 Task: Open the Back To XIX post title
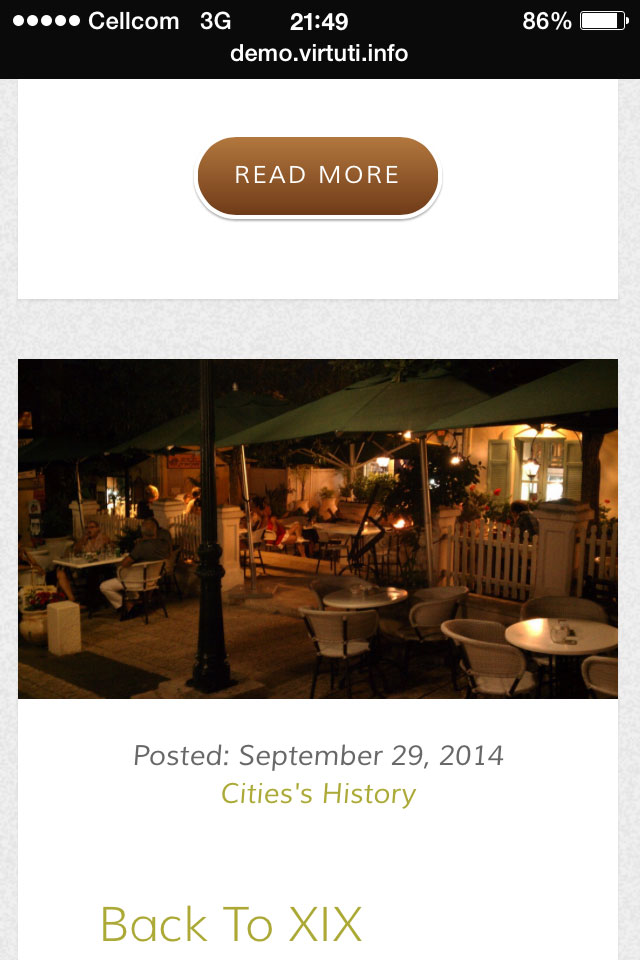coord(231,924)
